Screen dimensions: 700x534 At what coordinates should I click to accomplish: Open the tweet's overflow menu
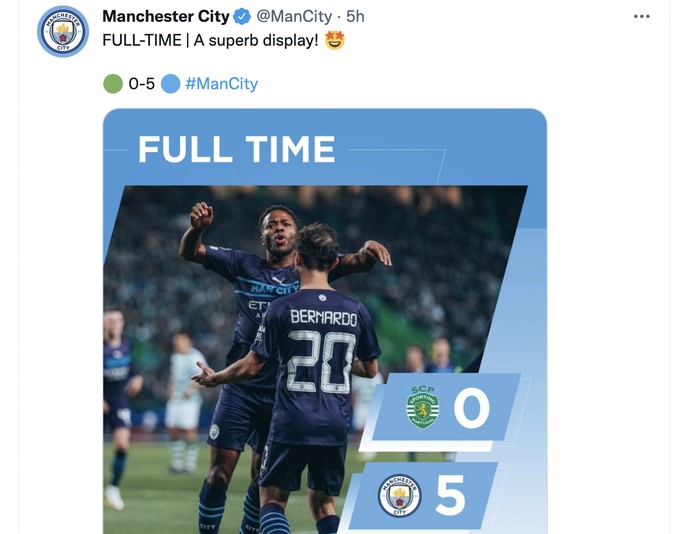coord(642,17)
